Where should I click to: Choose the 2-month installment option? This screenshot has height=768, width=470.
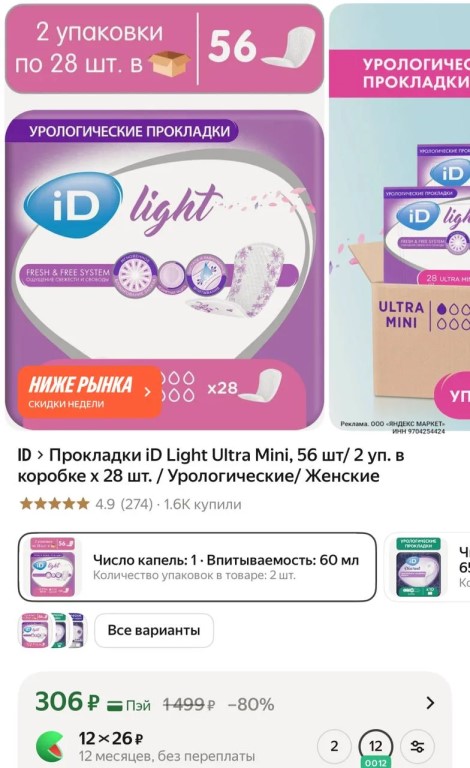334,746
